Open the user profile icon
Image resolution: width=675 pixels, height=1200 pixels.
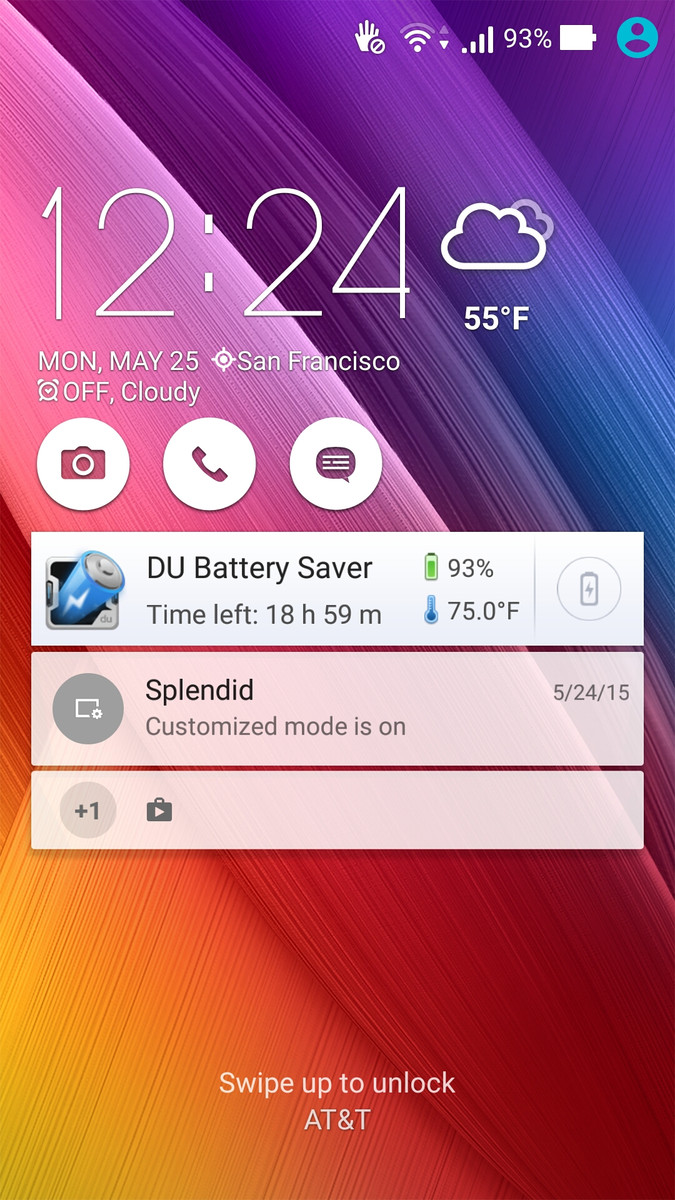click(x=637, y=38)
